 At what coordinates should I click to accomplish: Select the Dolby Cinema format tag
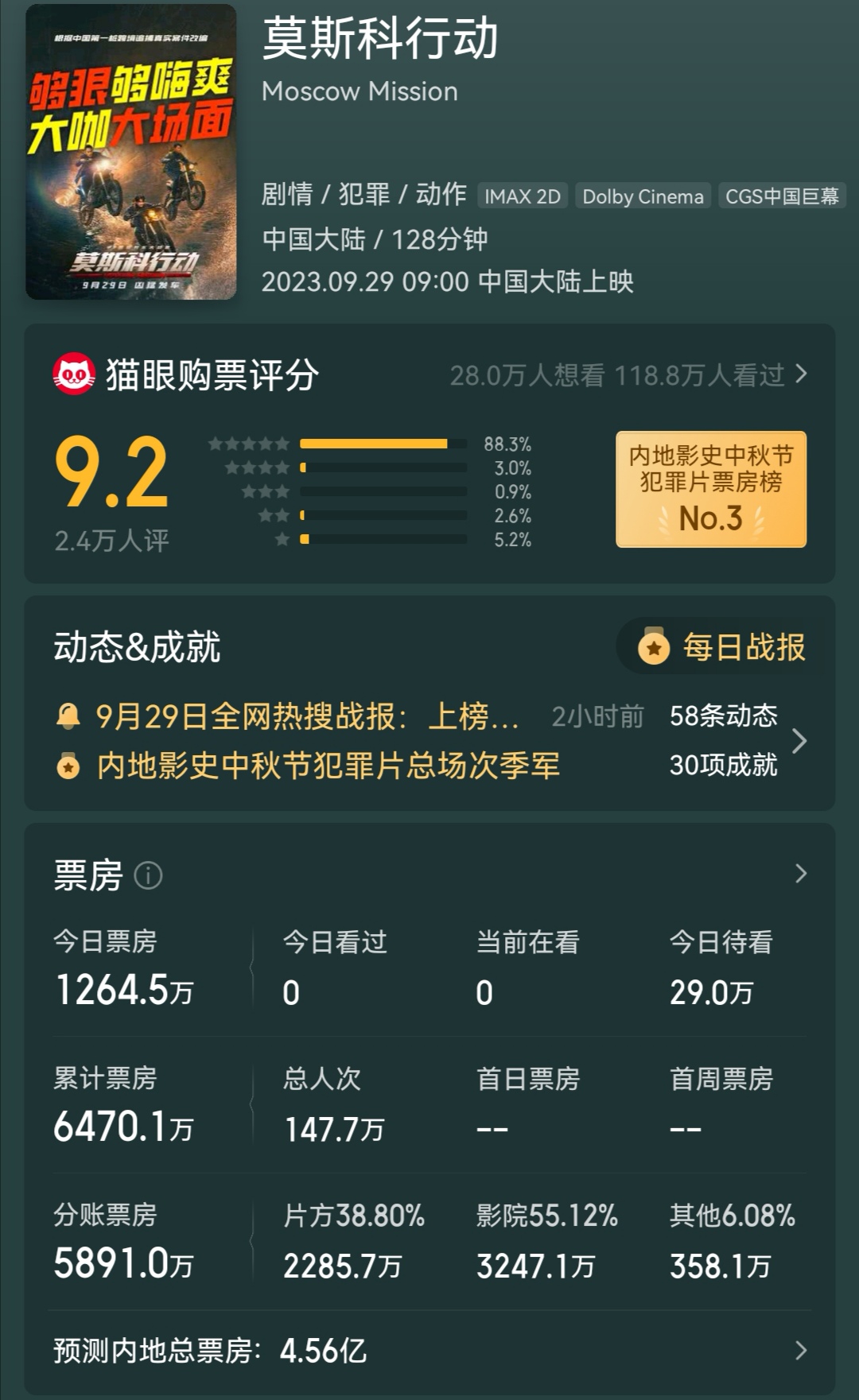pos(643,196)
